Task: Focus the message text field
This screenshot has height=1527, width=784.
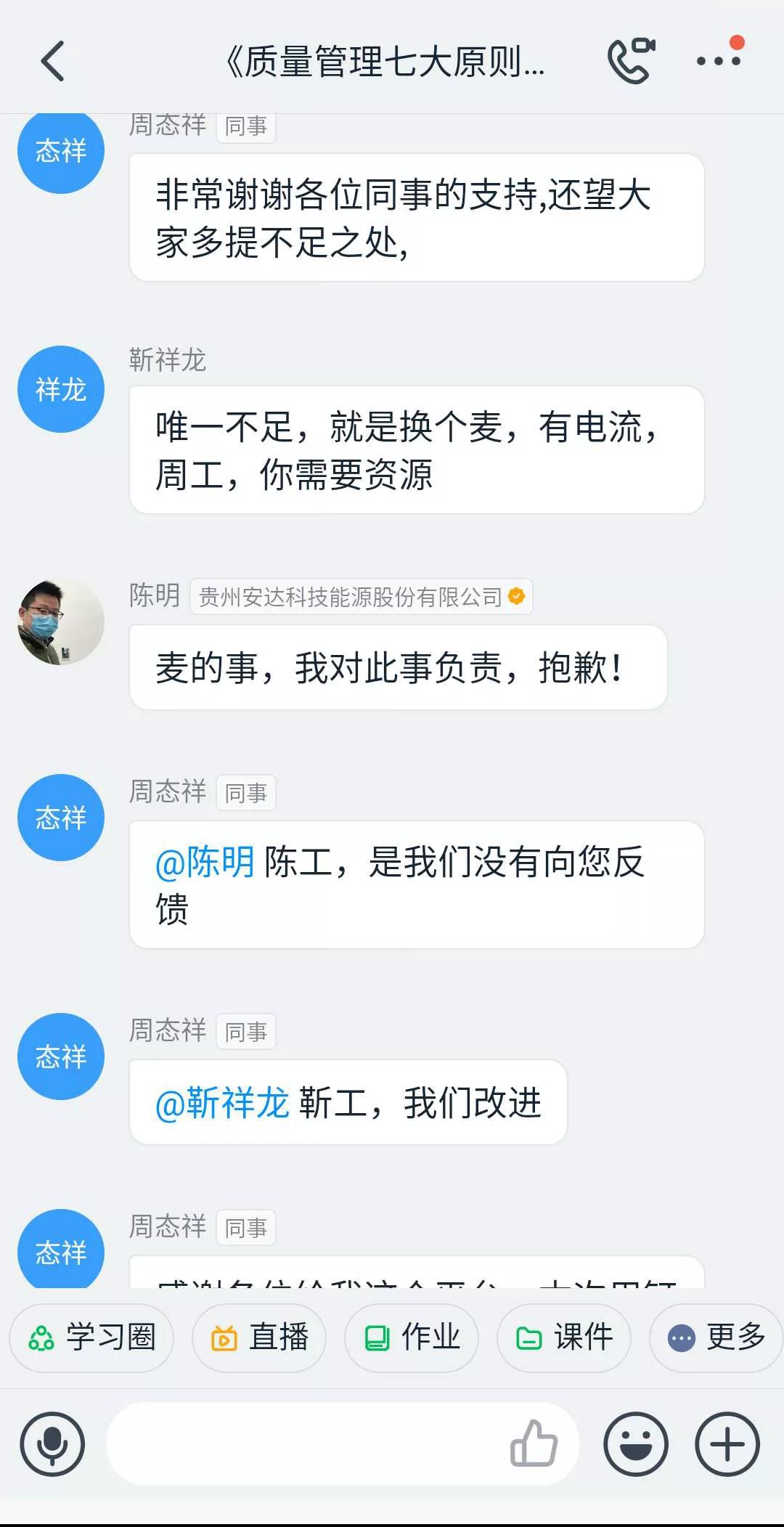Action: 305,1443
